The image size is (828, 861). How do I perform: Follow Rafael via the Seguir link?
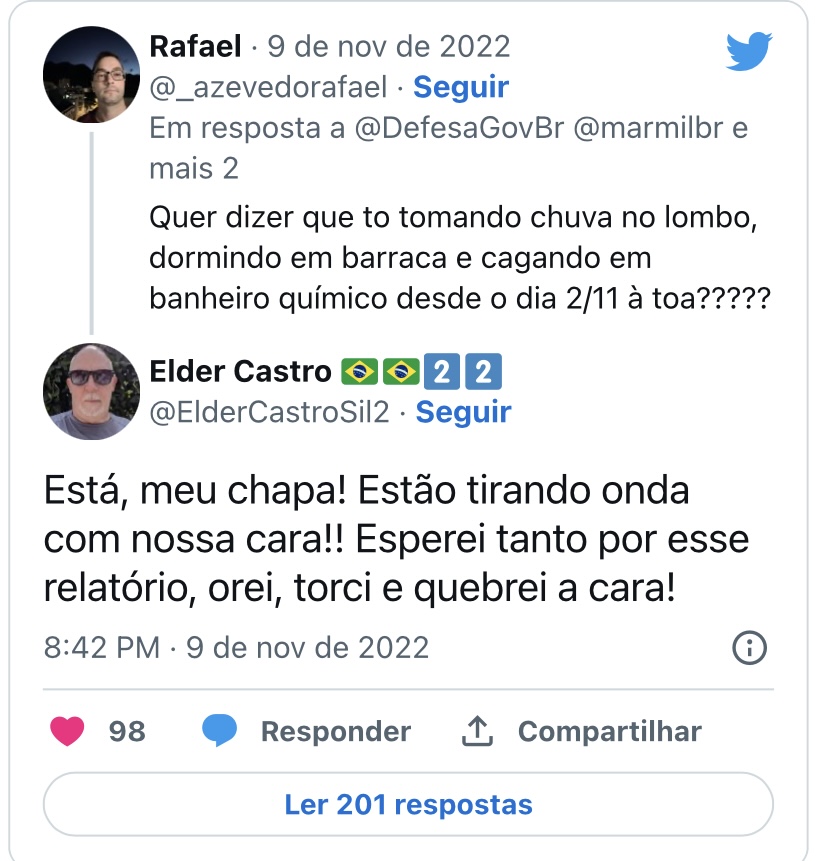point(461,88)
